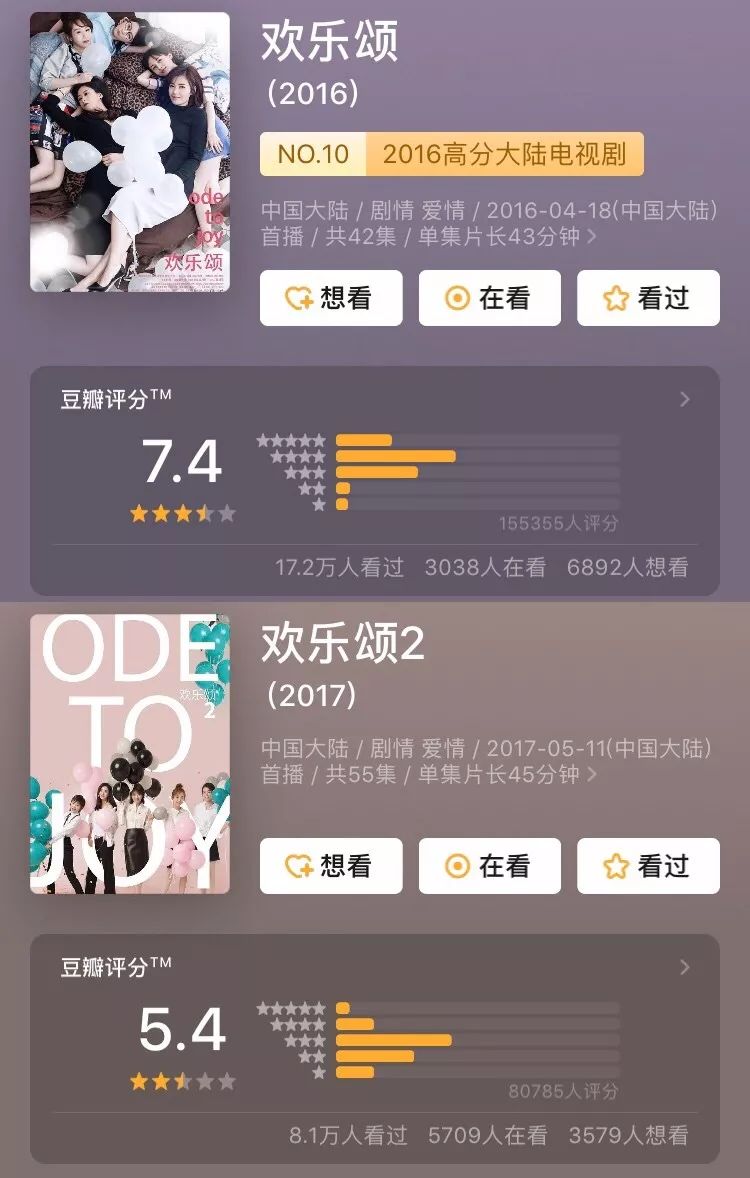Viewport: 750px width, 1178px height.
Task: Toggle 想看 status for 欢乐颂2
Action: click(330, 867)
